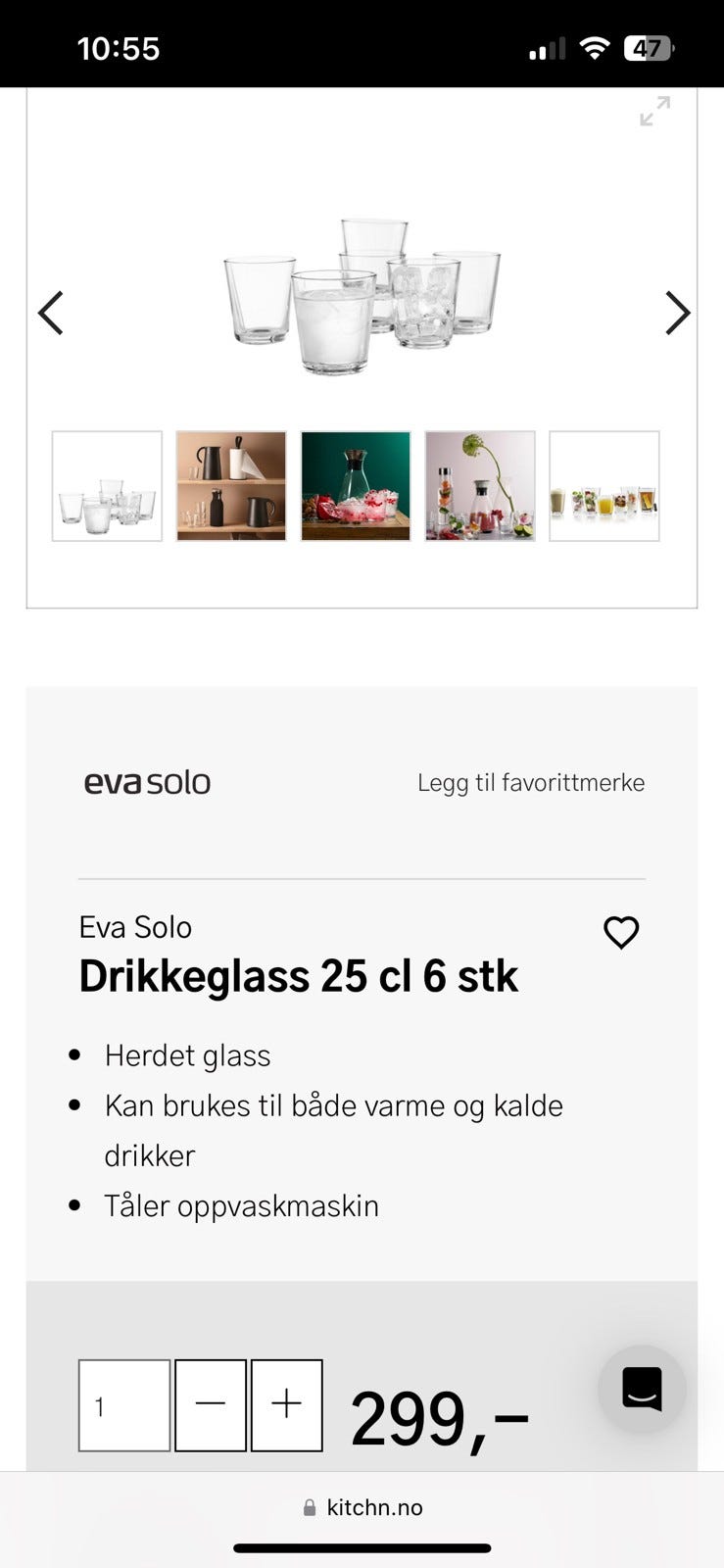Tap the lock icon in the address bar
Screen dimensions: 724x1568
310,1506
